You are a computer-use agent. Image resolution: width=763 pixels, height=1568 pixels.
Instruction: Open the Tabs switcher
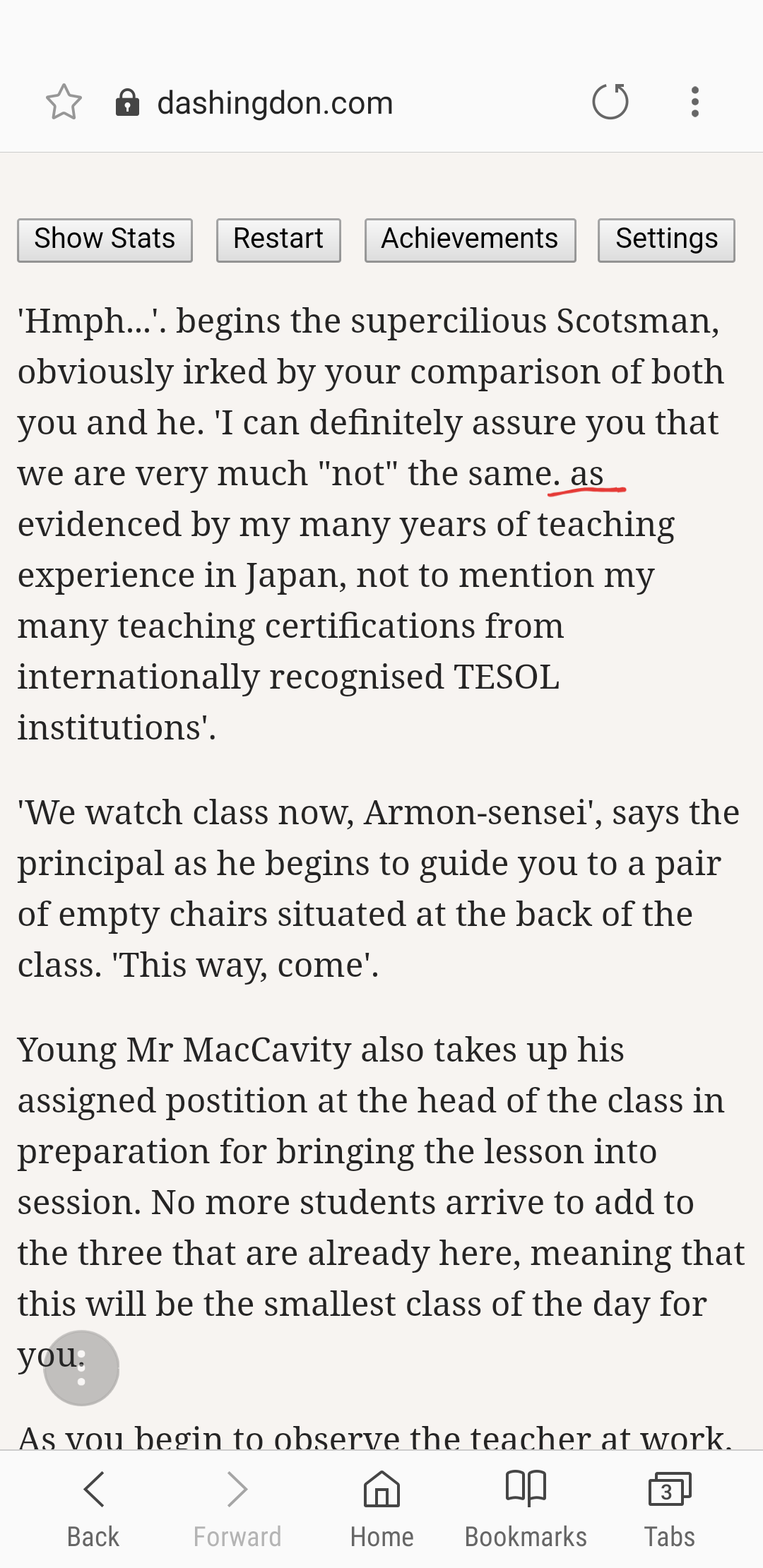[x=669, y=1509]
